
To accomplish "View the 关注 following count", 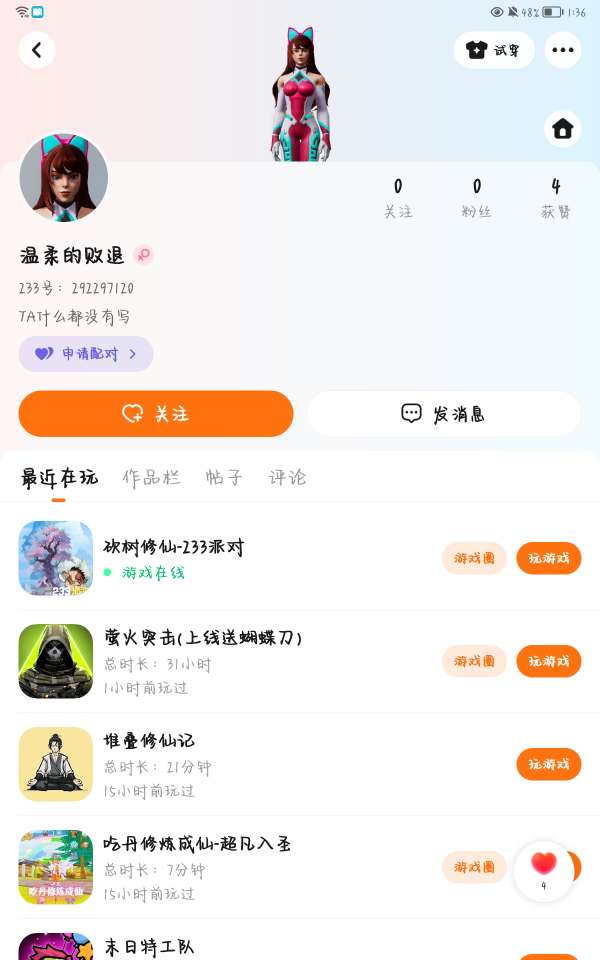I will click(x=398, y=198).
